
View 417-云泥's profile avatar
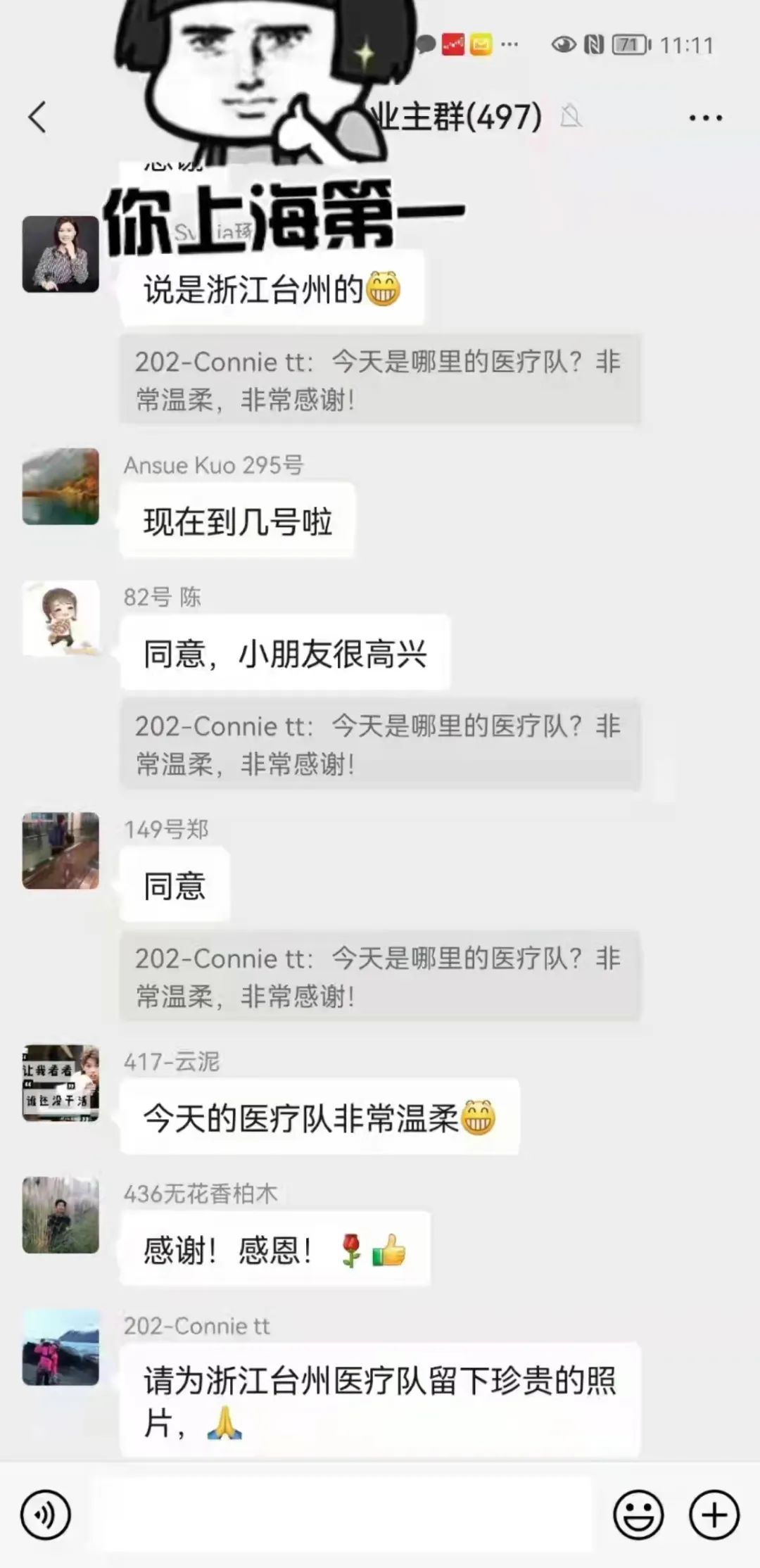[61, 1082]
